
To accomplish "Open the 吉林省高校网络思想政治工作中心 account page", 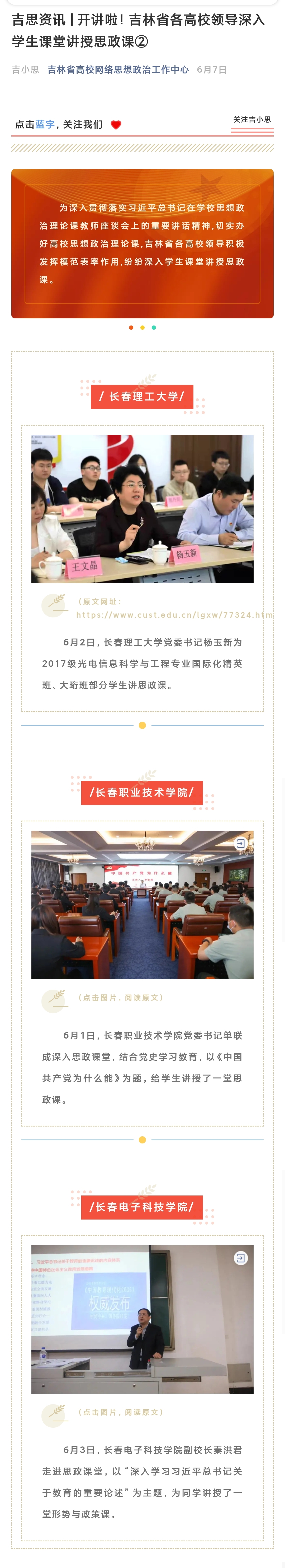I will [118, 70].
